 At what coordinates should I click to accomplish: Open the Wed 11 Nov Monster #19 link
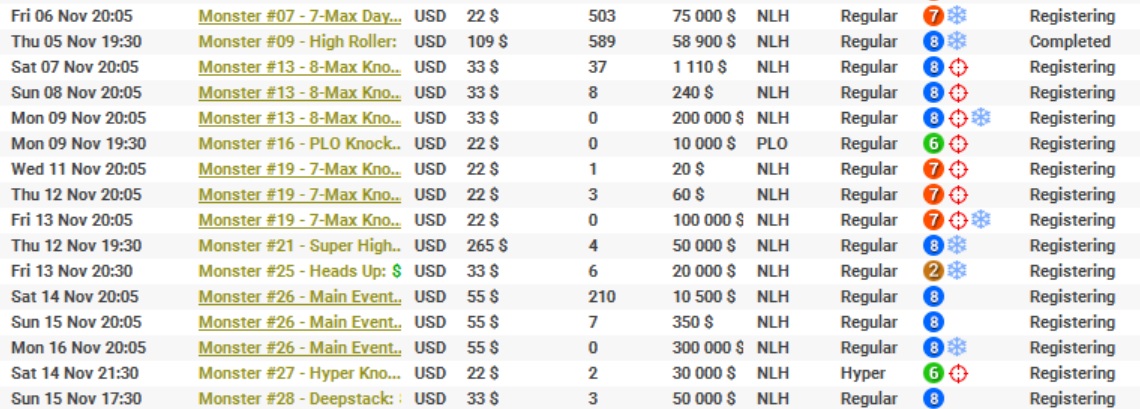[300, 169]
